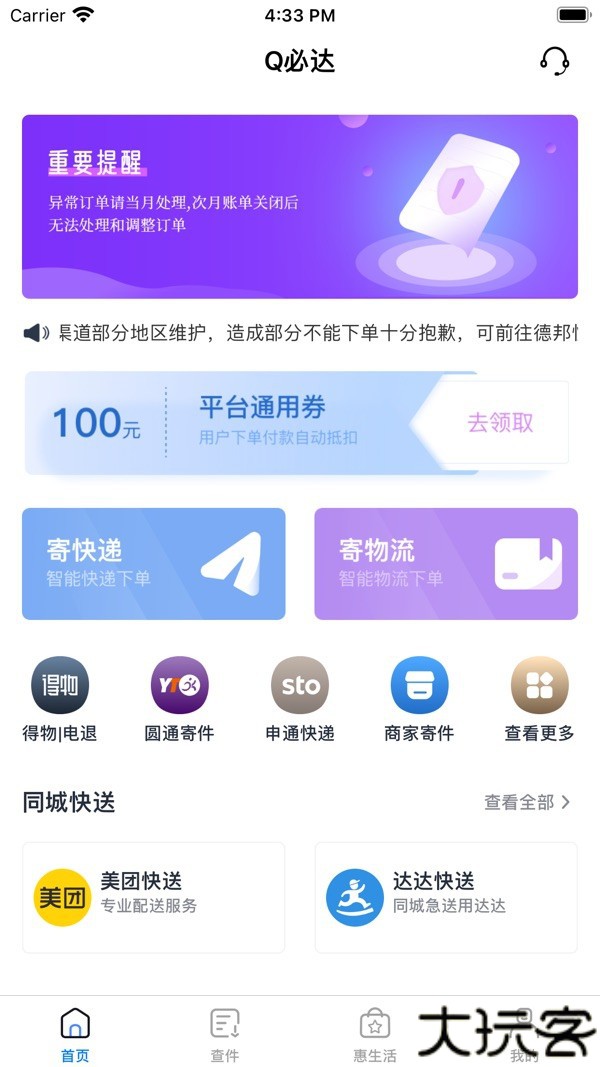View all via 查看全部 link

click(x=527, y=802)
